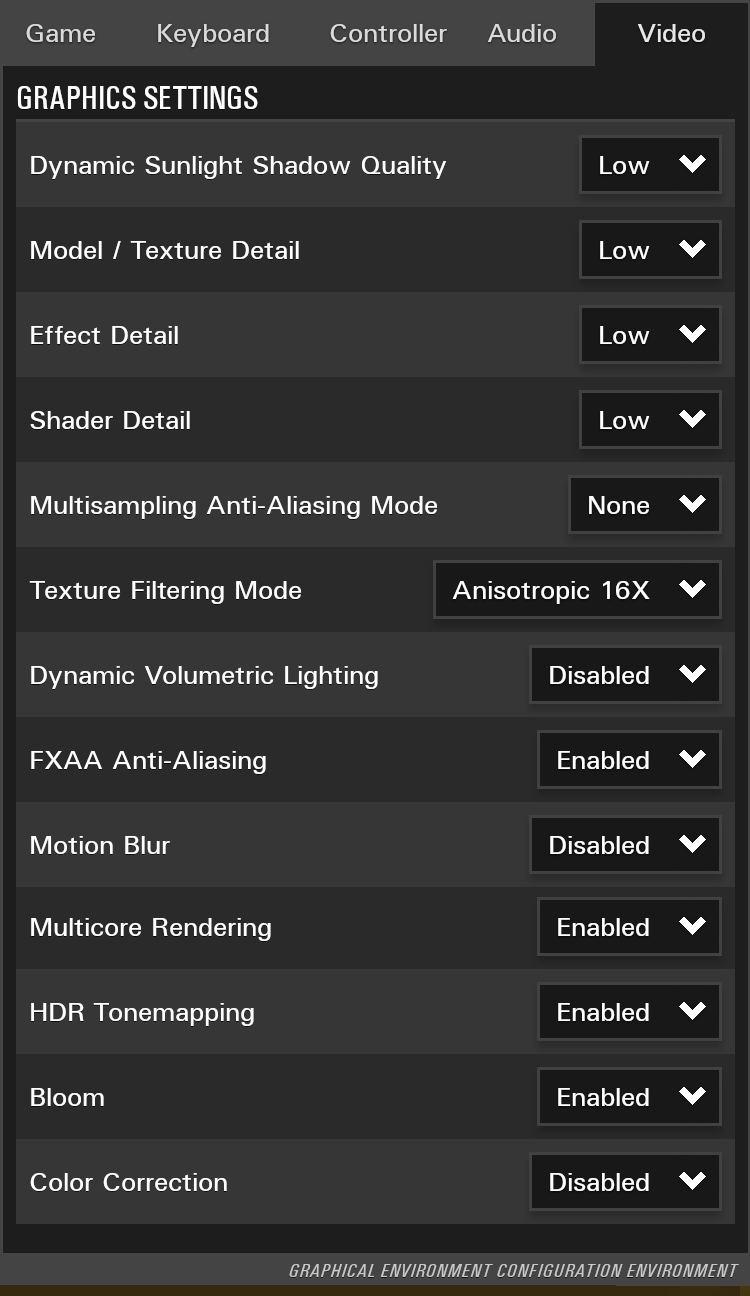Change the Model / Texture Detail dropdown
Image resolution: width=750 pixels, height=1296 pixels.
coord(650,250)
